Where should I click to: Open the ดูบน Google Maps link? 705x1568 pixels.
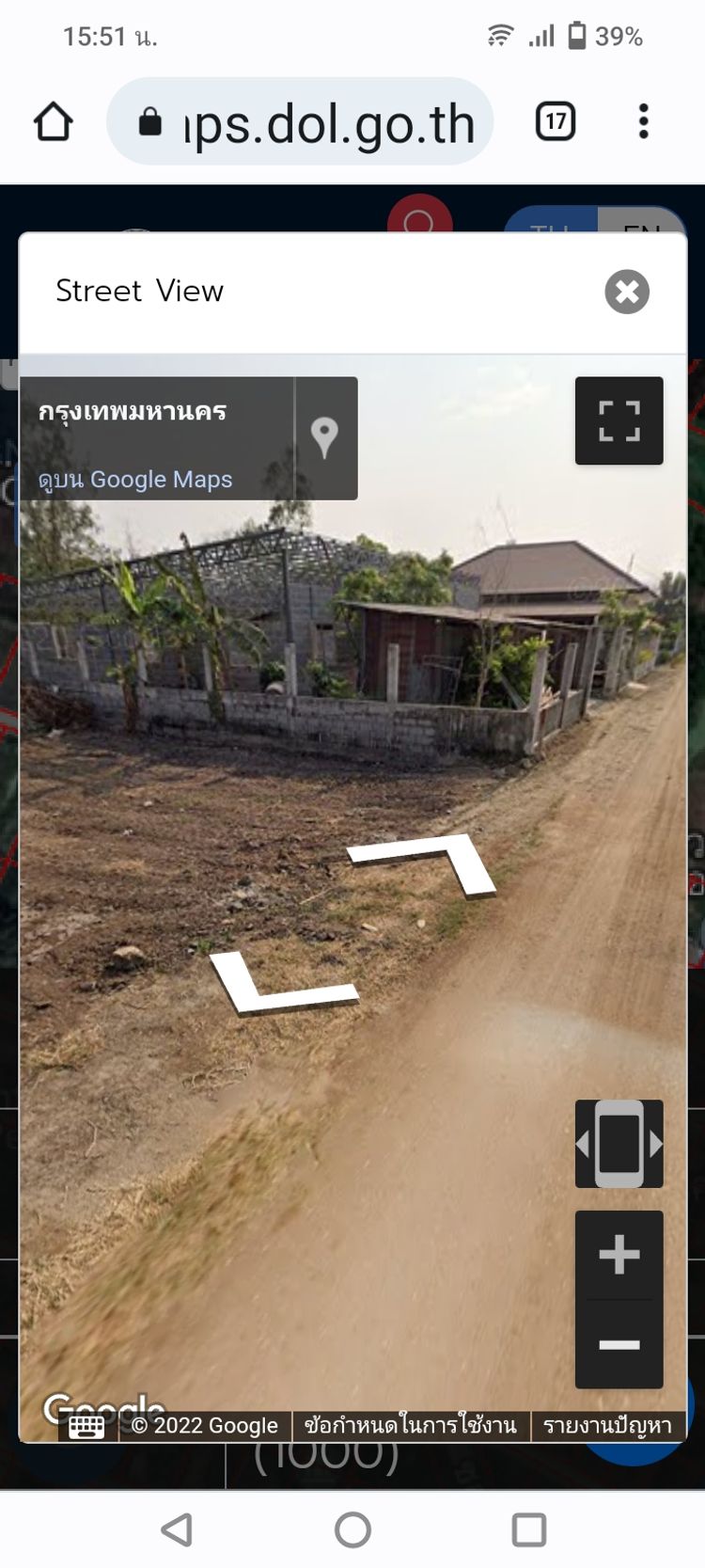[x=135, y=480]
